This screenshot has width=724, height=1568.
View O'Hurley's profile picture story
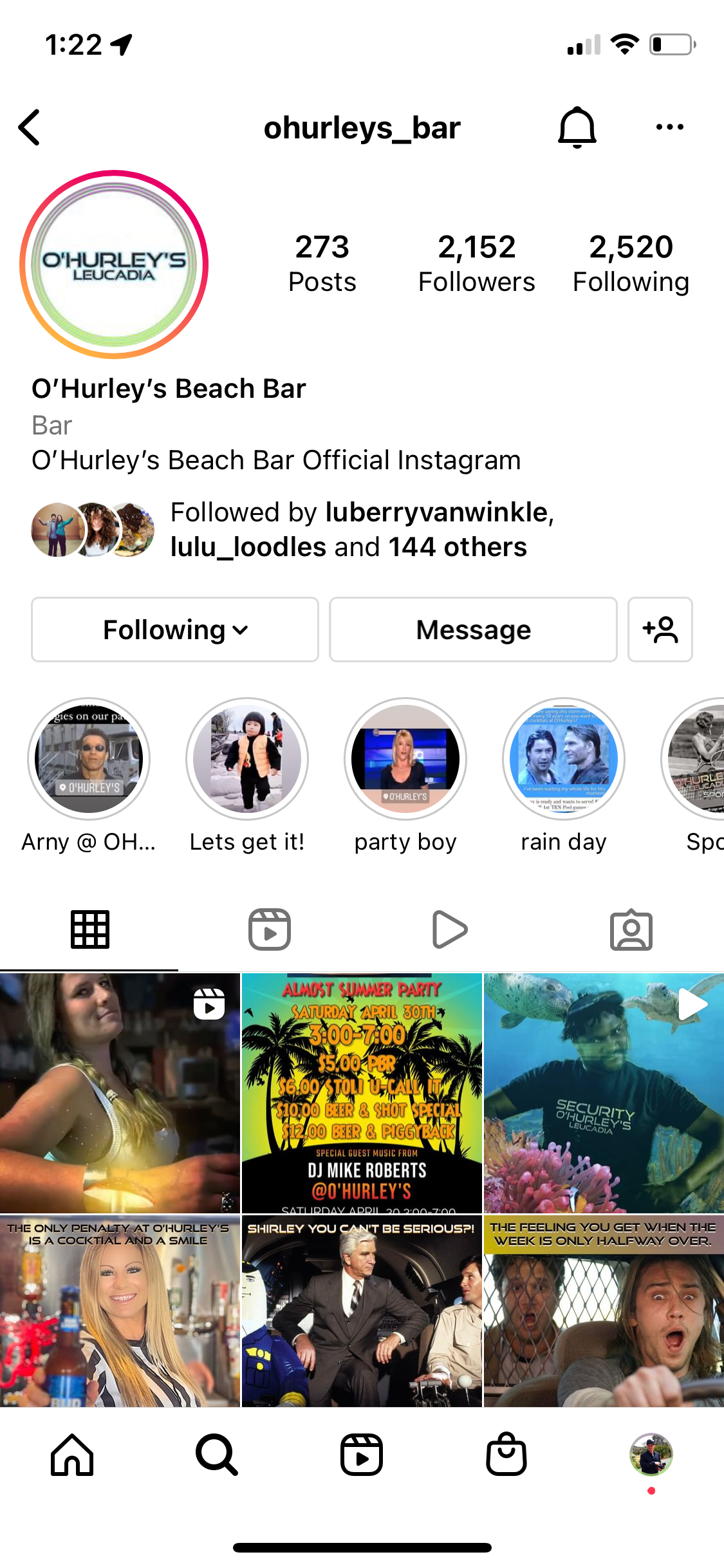[x=114, y=265]
